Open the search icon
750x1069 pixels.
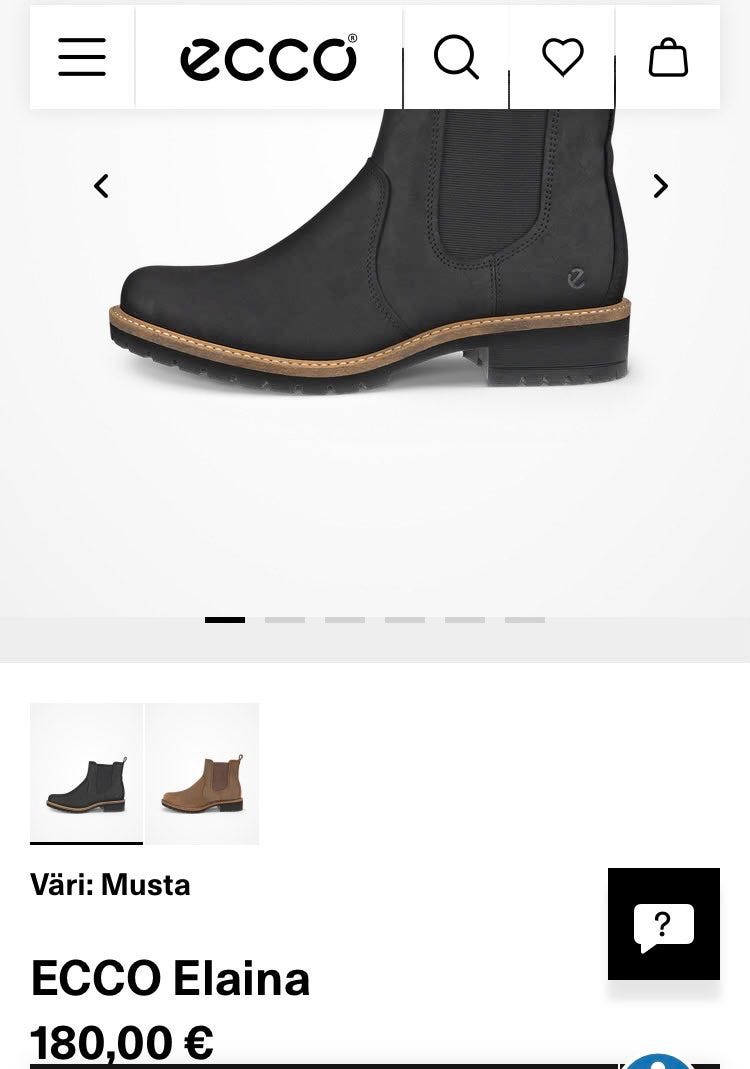pos(456,57)
